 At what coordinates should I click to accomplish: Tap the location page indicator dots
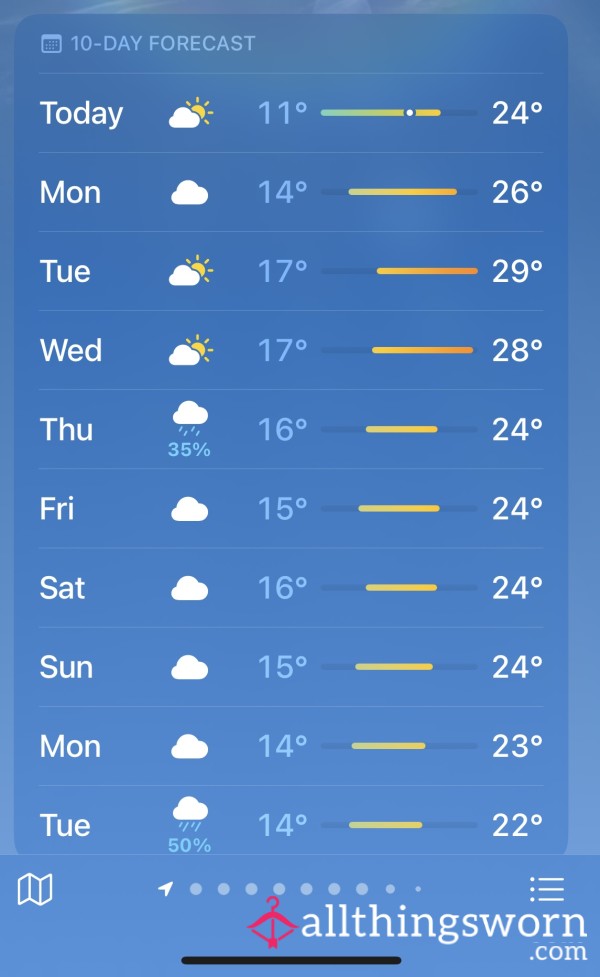tap(290, 889)
